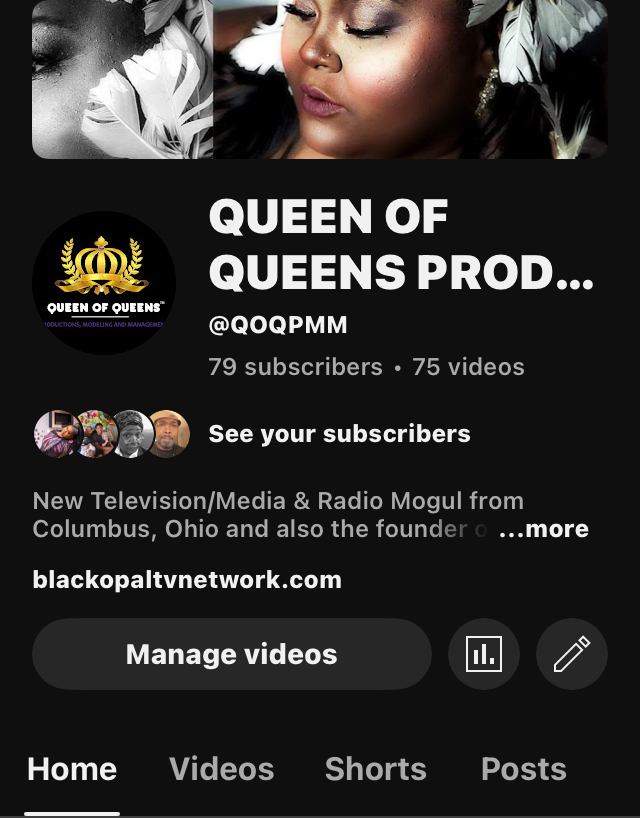Expand channel description with ...more
The image size is (640, 818).
[x=544, y=529]
